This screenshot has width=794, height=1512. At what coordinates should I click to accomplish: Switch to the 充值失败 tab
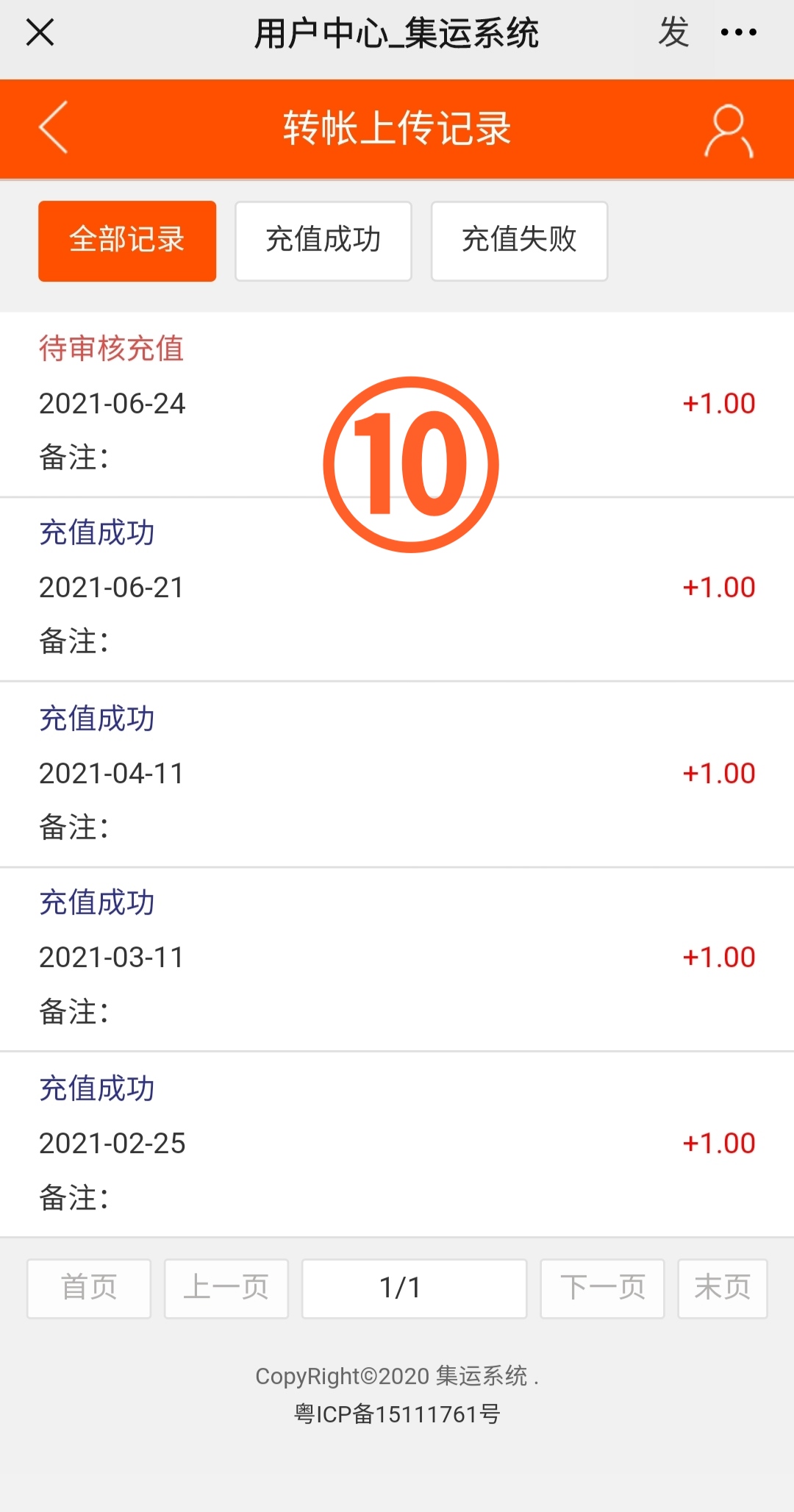[519, 241]
